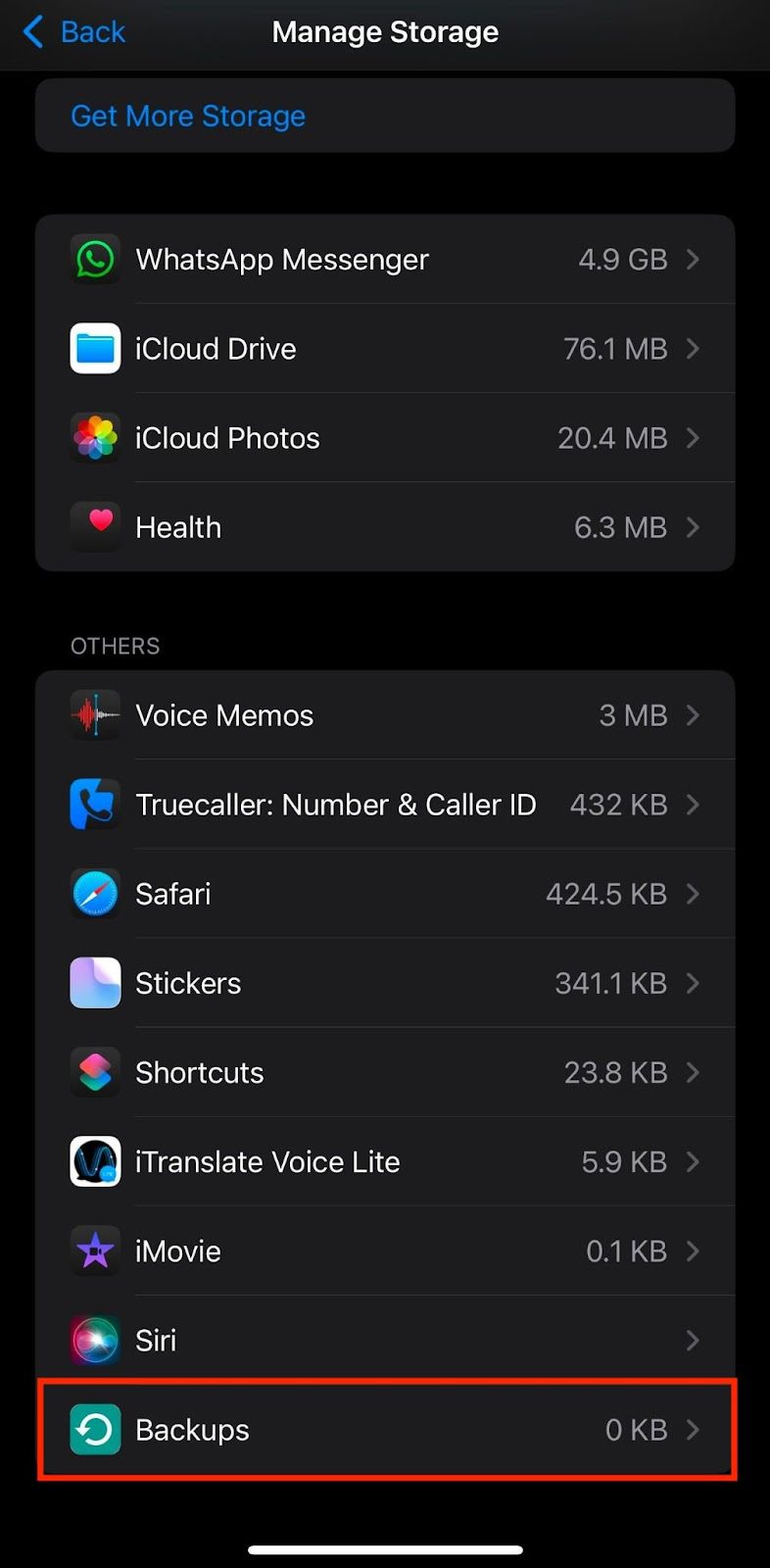
Task: Tap the Health app heart icon
Action: [x=94, y=526]
